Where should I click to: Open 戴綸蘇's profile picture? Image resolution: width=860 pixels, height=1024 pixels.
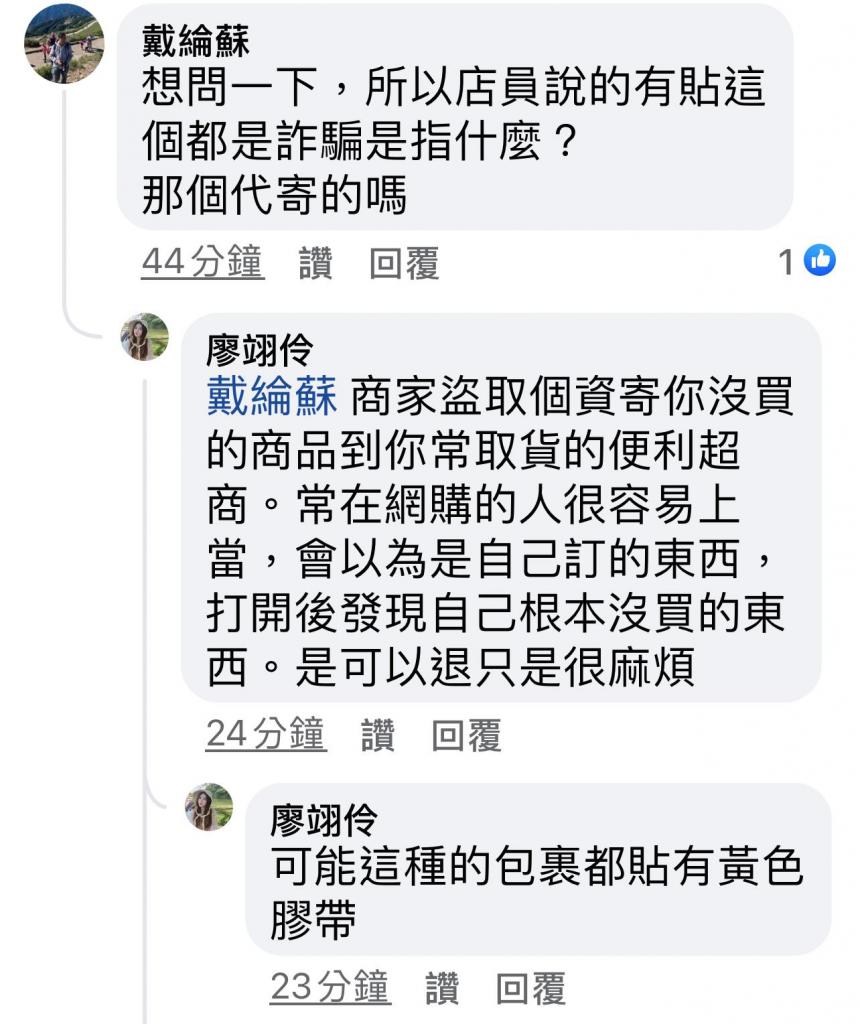(63, 43)
